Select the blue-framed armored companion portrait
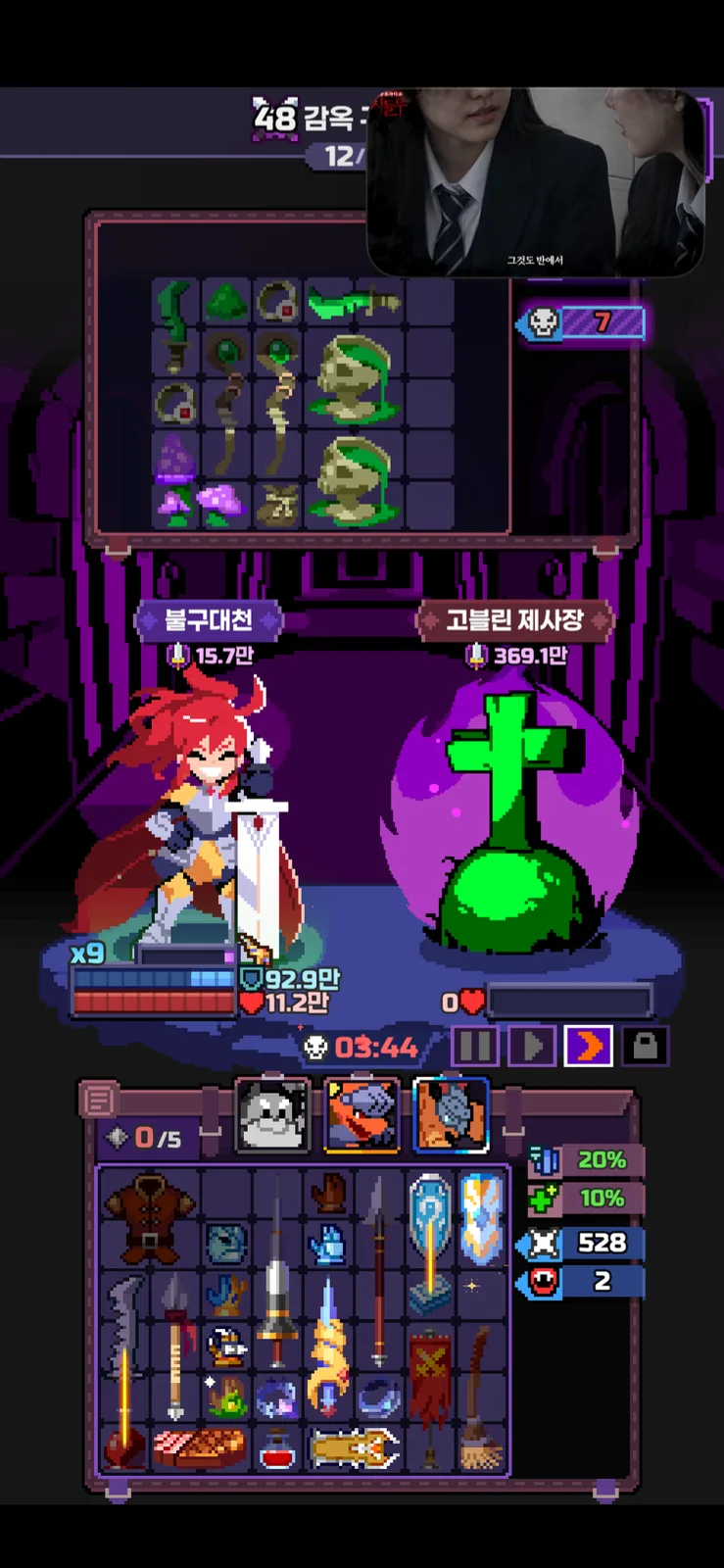Viewport: 724px width, 1568px height. click(451, 1115)
